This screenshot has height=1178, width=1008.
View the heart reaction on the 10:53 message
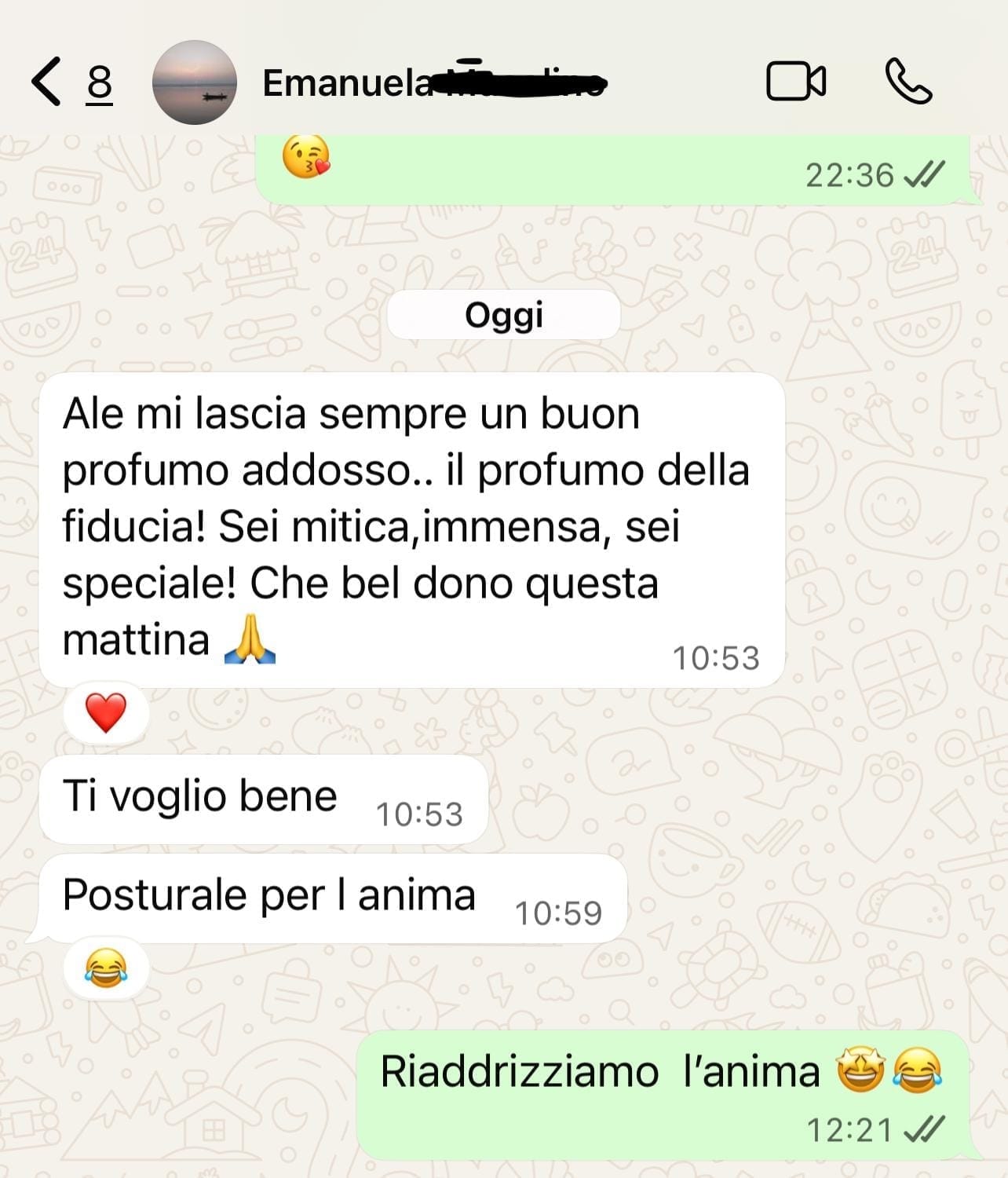pos(106,713)
